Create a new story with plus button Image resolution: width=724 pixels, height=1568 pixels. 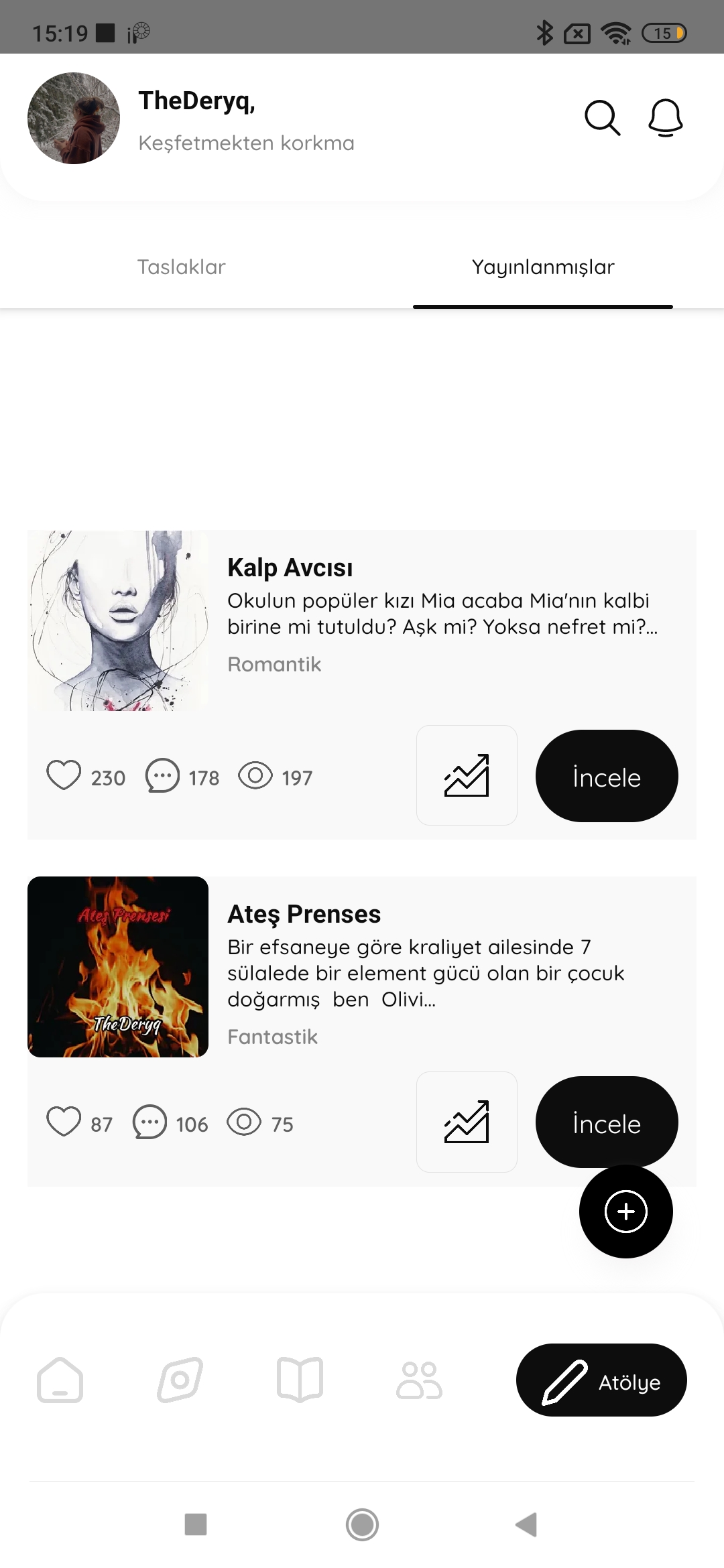click(626, 1212)
